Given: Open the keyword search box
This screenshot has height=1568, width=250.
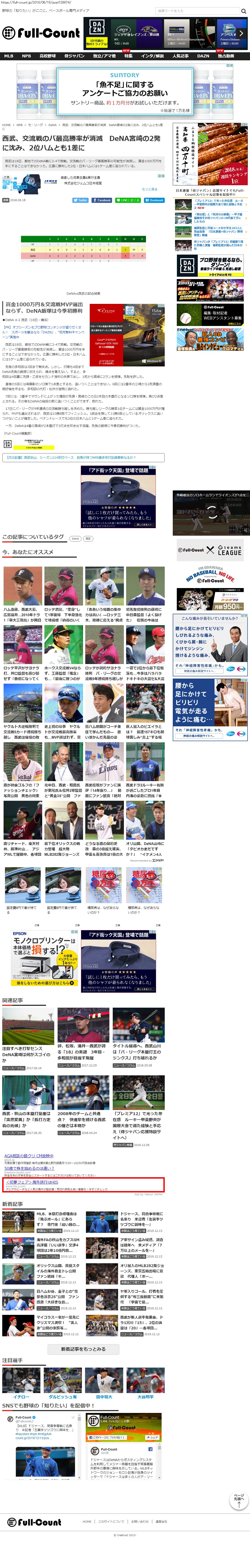Looking at the screenshot, I should (x=201, y=11).
